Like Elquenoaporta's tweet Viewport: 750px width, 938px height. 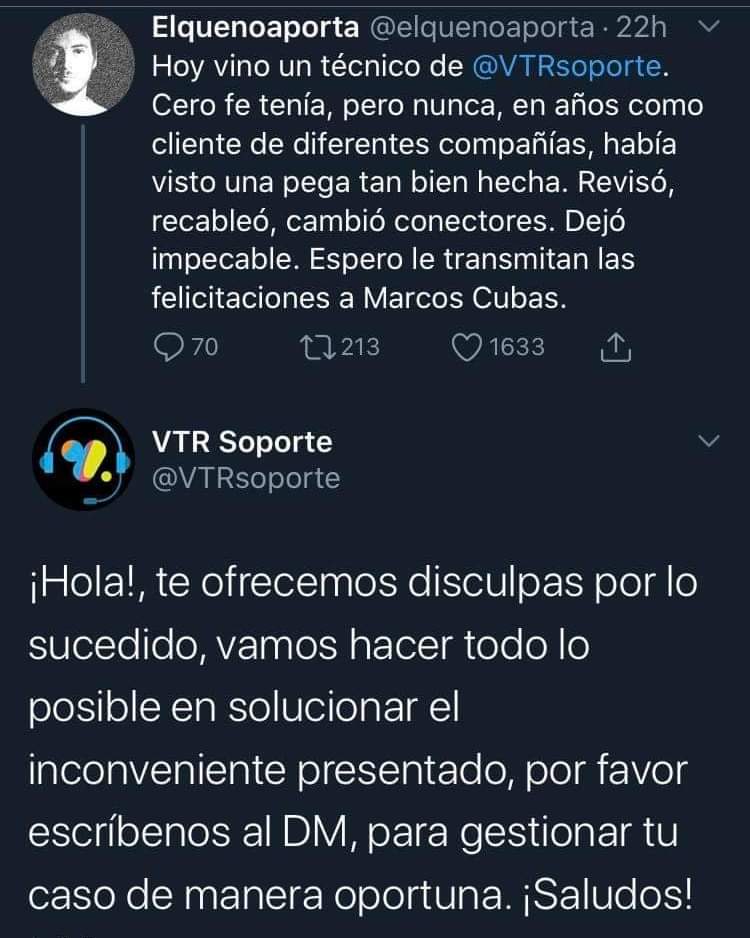tap(467, 347)
